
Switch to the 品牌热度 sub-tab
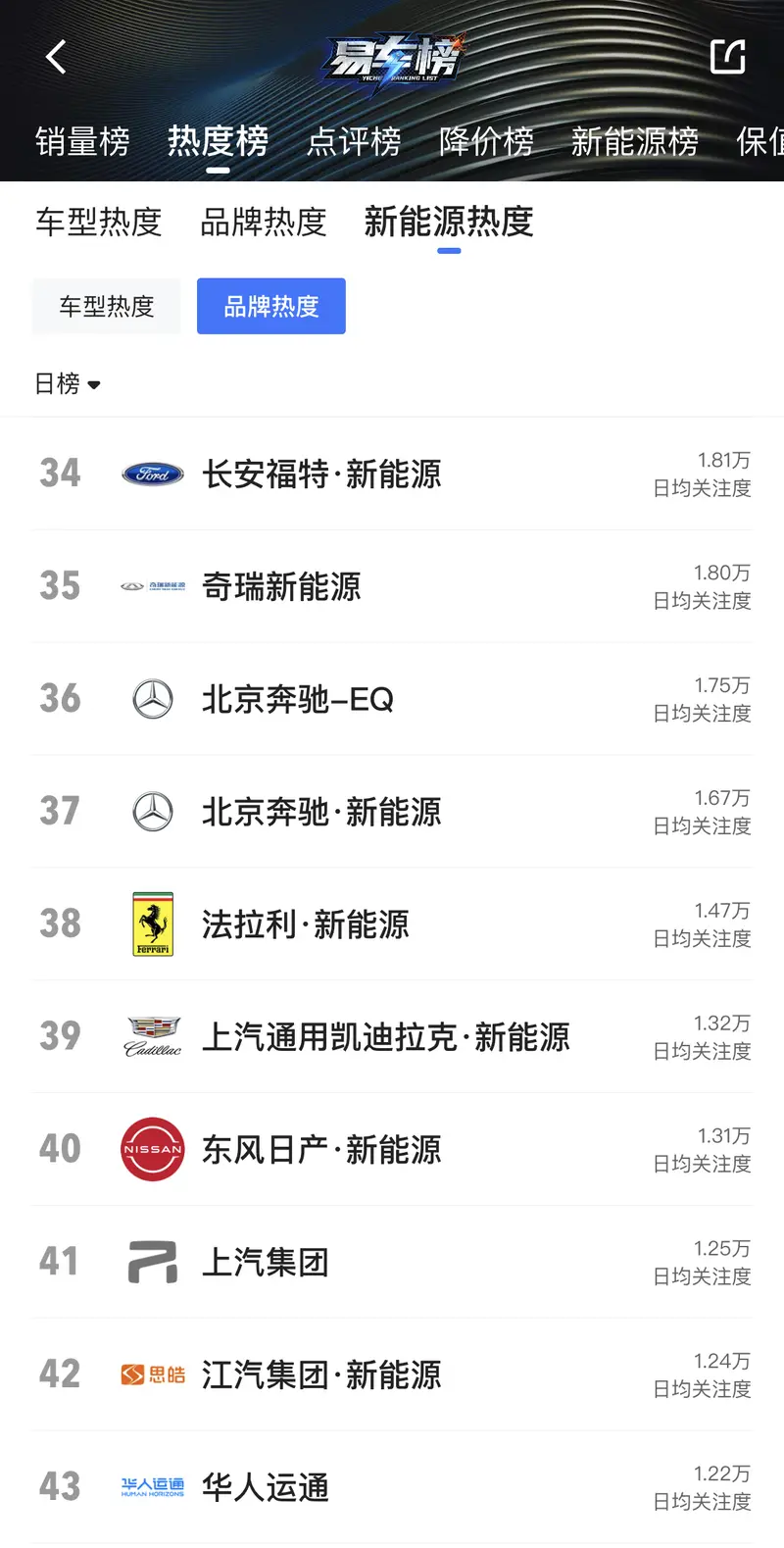(x=263, y=223)
